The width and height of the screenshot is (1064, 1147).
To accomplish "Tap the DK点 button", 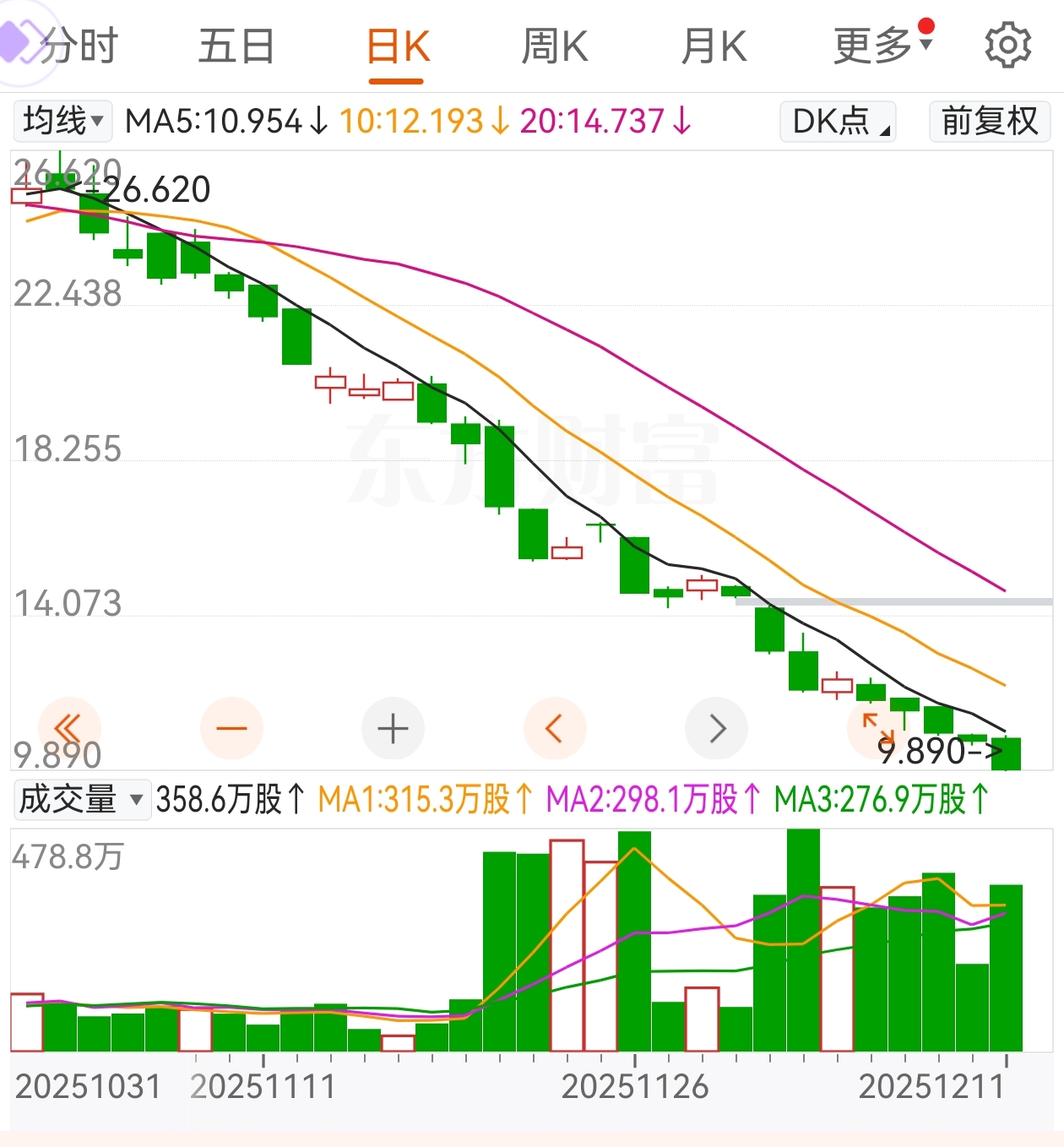I will pos(838,121).
